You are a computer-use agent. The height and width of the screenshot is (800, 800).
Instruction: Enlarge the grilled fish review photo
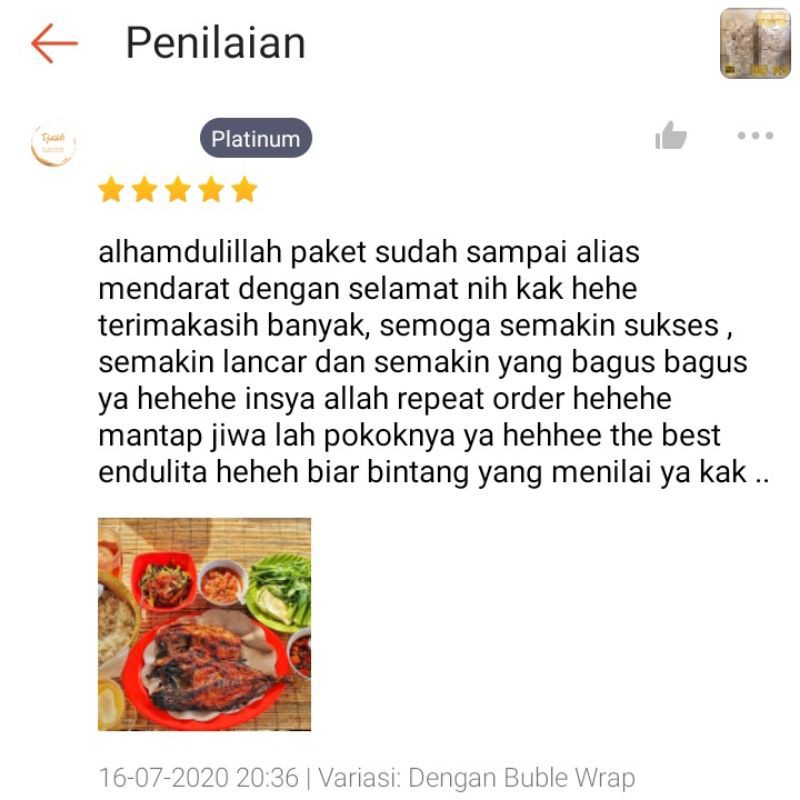pyautogui.click(x=204, y=624)
